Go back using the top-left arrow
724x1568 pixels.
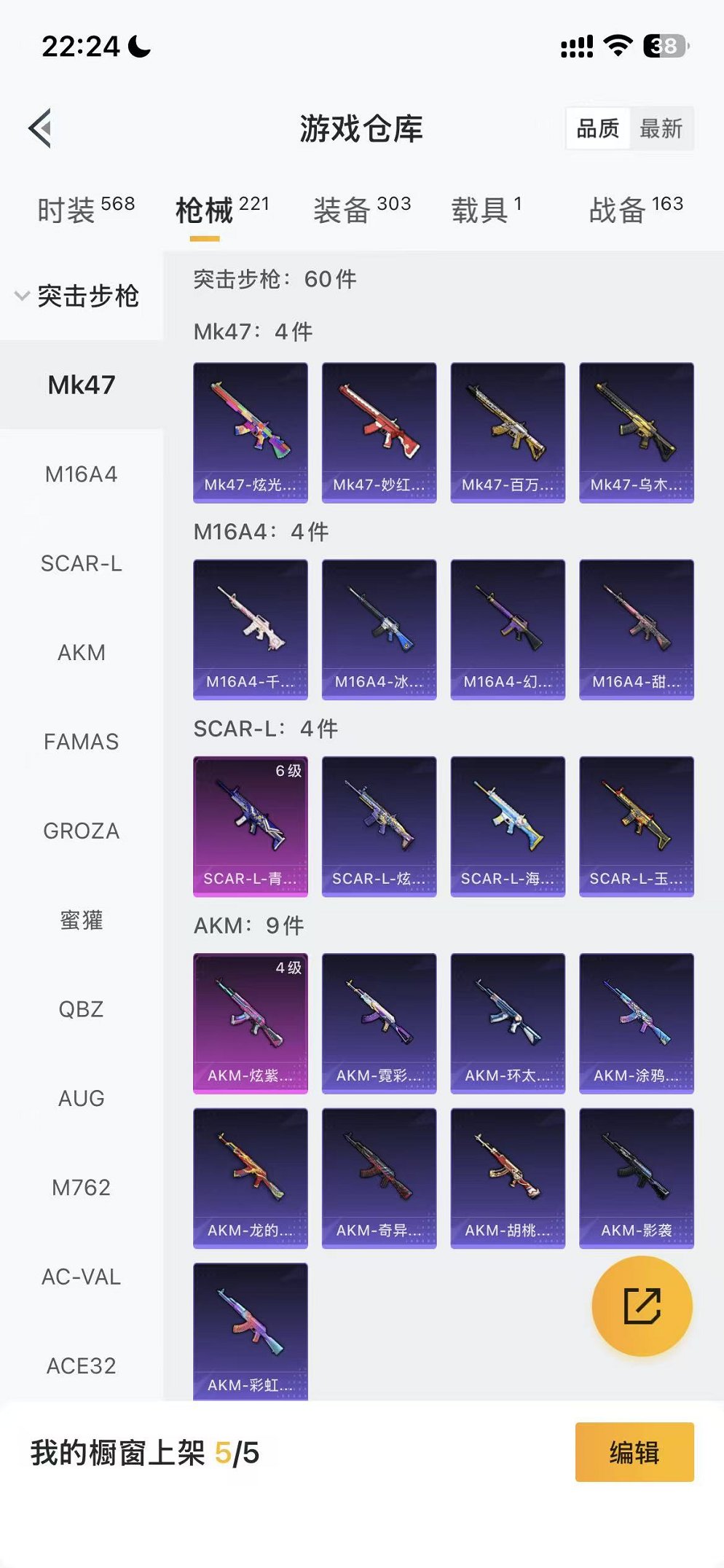(41, 128)
